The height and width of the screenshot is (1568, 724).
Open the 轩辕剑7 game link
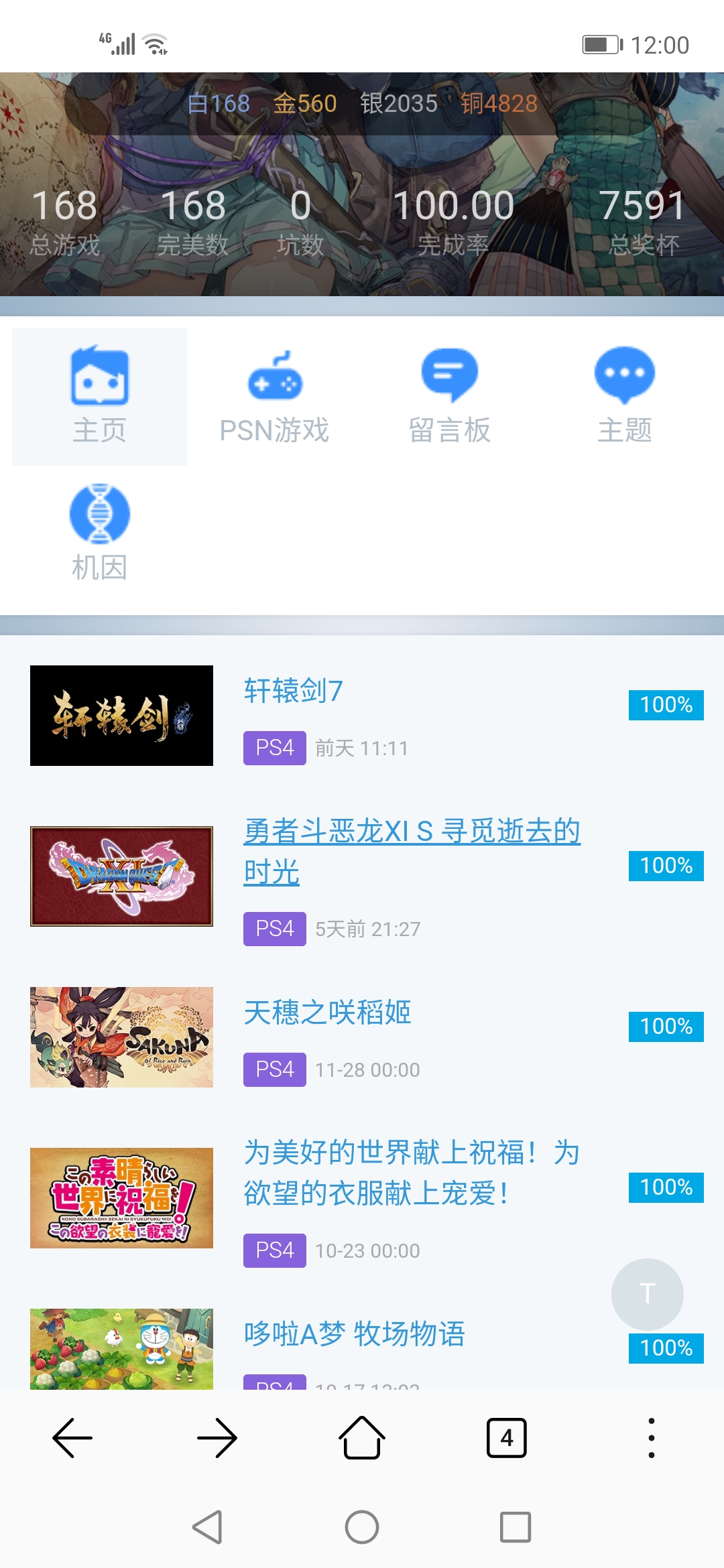pyautogui.click(x=294, y=691)
